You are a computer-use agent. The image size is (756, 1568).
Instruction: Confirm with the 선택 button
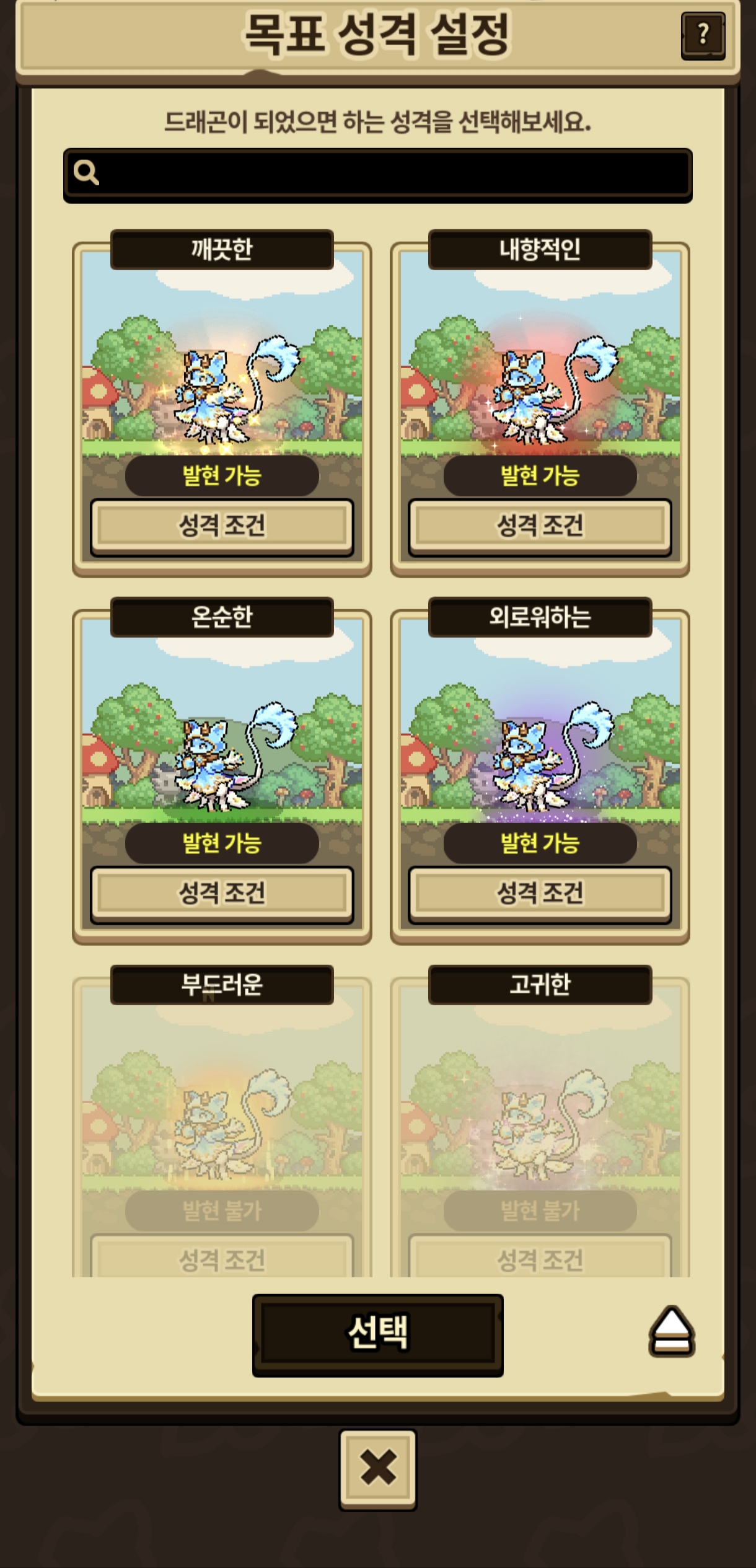(x=377, y=1334)
